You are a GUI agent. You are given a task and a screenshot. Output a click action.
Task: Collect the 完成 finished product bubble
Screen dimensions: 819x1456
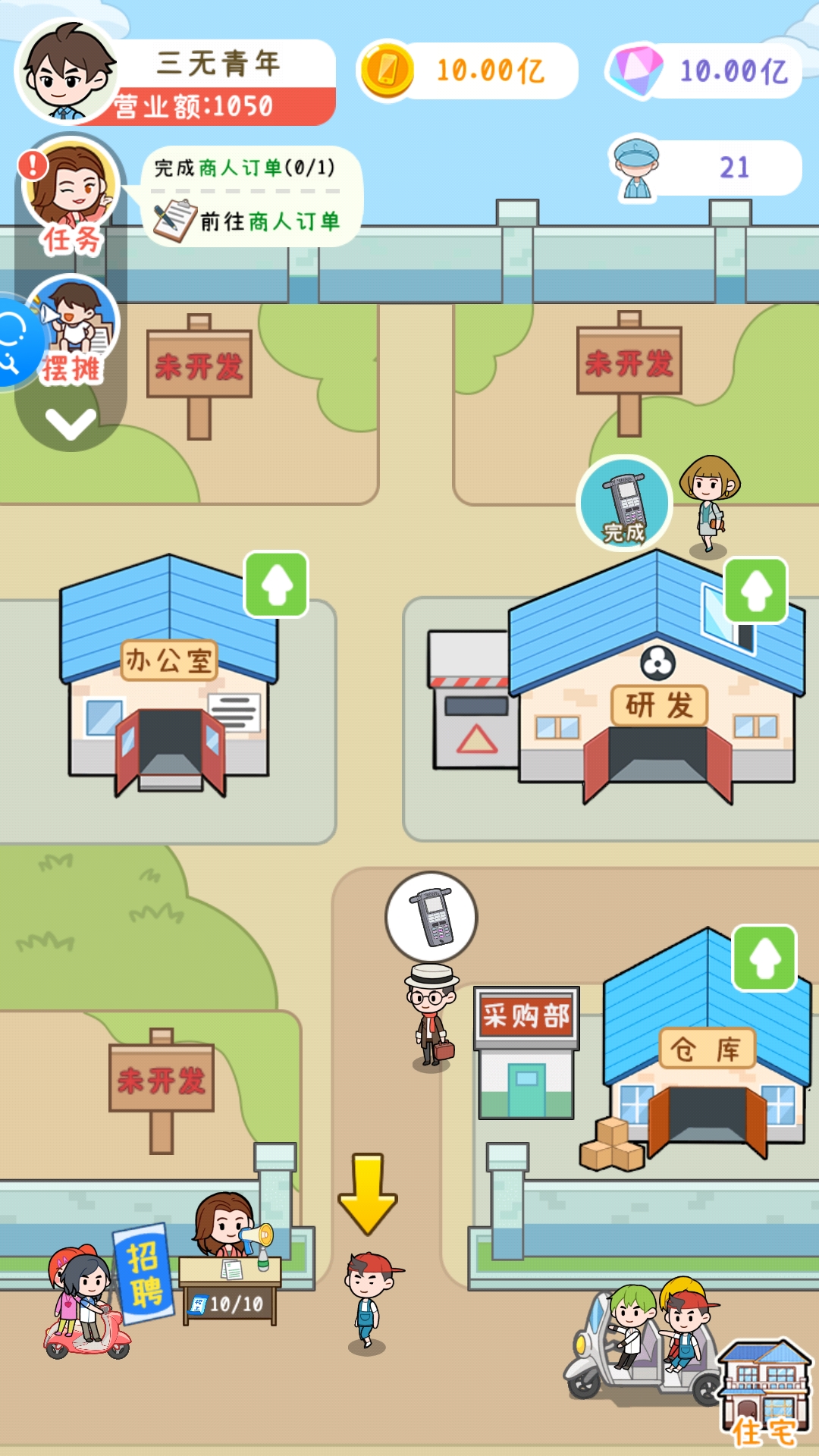(x=624, y=502)
